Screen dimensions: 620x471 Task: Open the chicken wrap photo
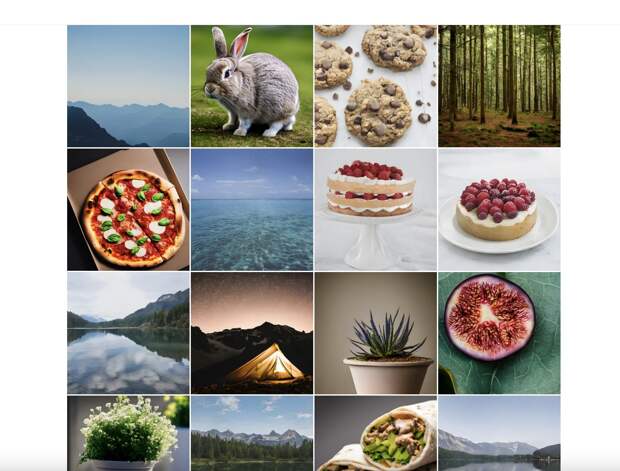coord(375,434)
